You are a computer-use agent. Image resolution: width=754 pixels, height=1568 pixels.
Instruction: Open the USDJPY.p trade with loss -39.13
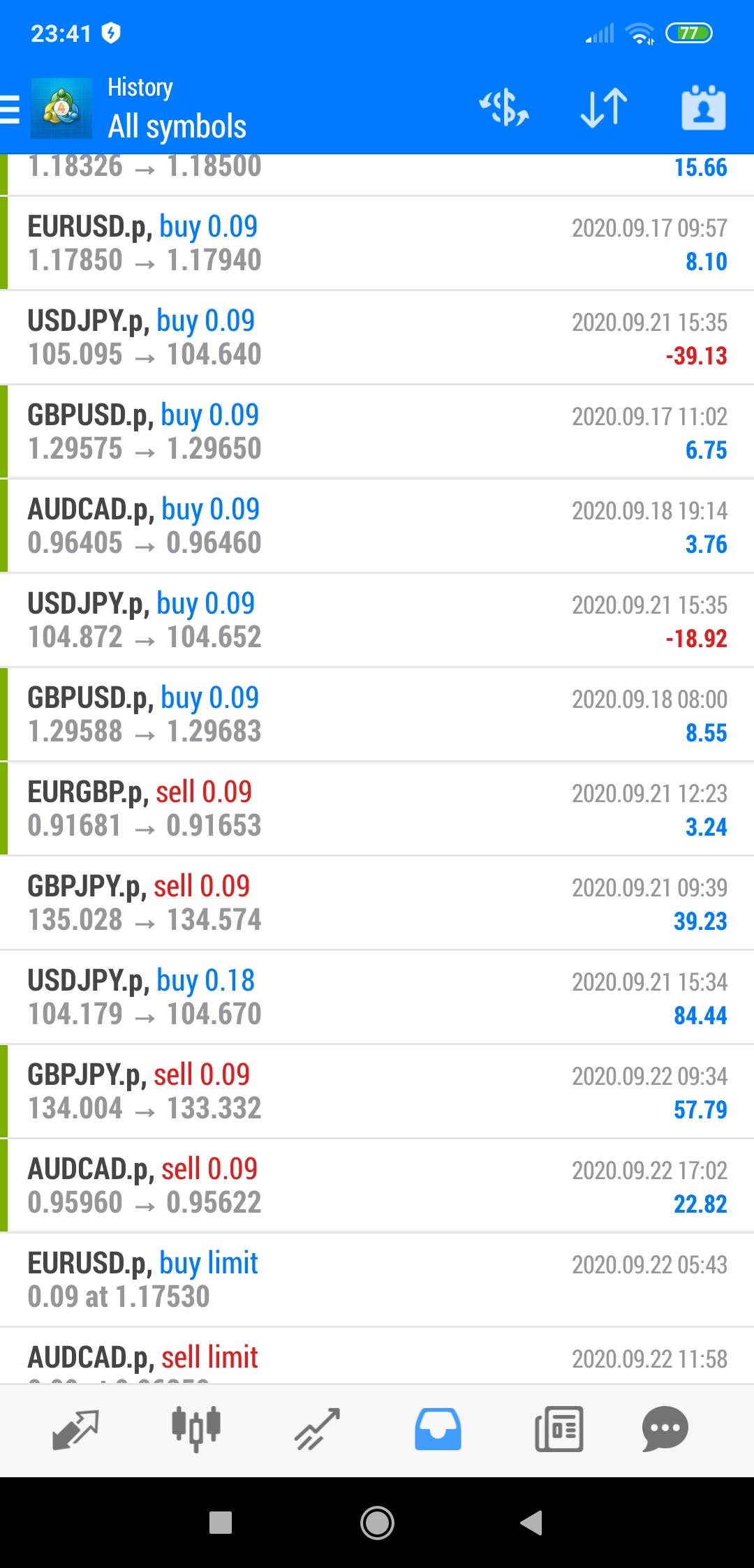(377, 338)
